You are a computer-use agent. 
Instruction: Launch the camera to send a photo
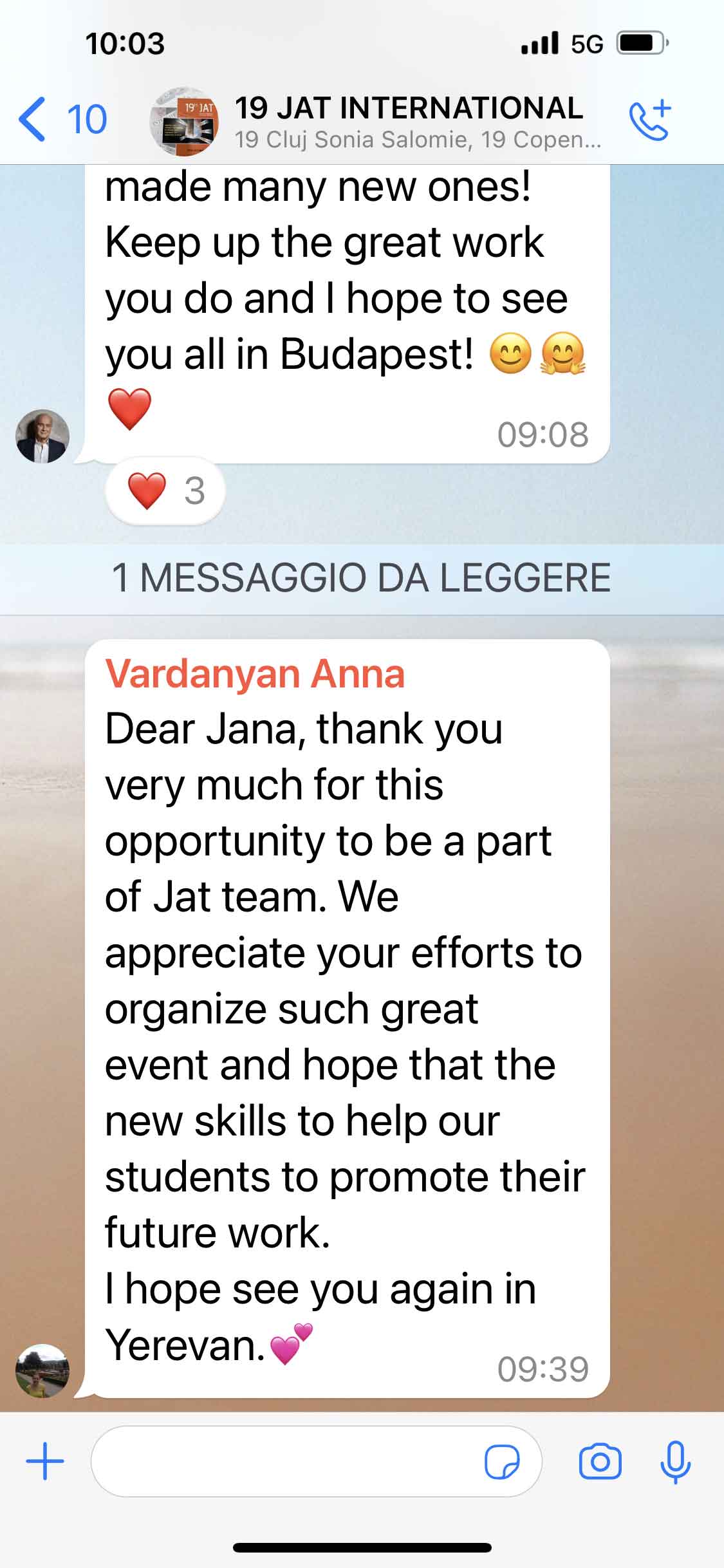[x=600, y=1461]
